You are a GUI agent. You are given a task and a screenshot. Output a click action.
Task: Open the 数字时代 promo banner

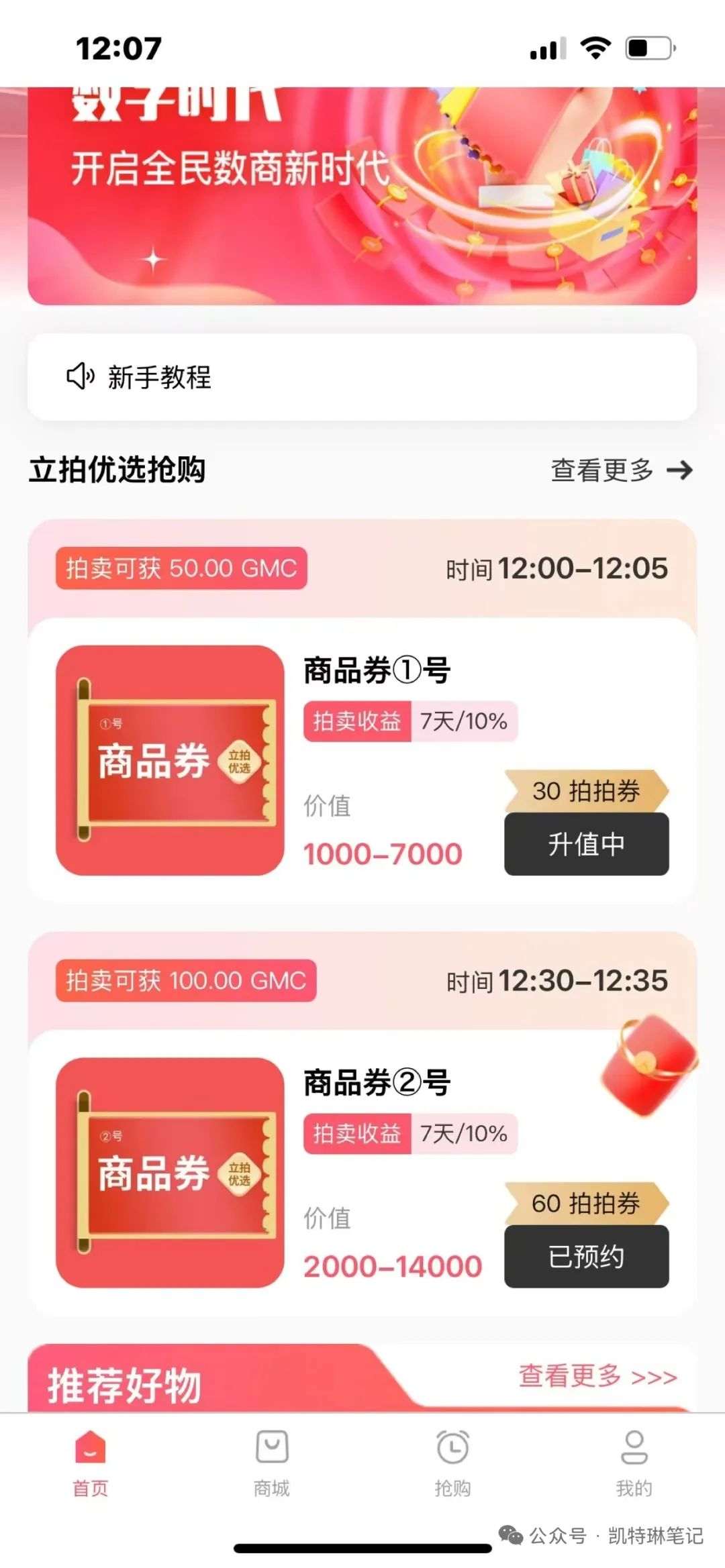[x=362, y=195]
